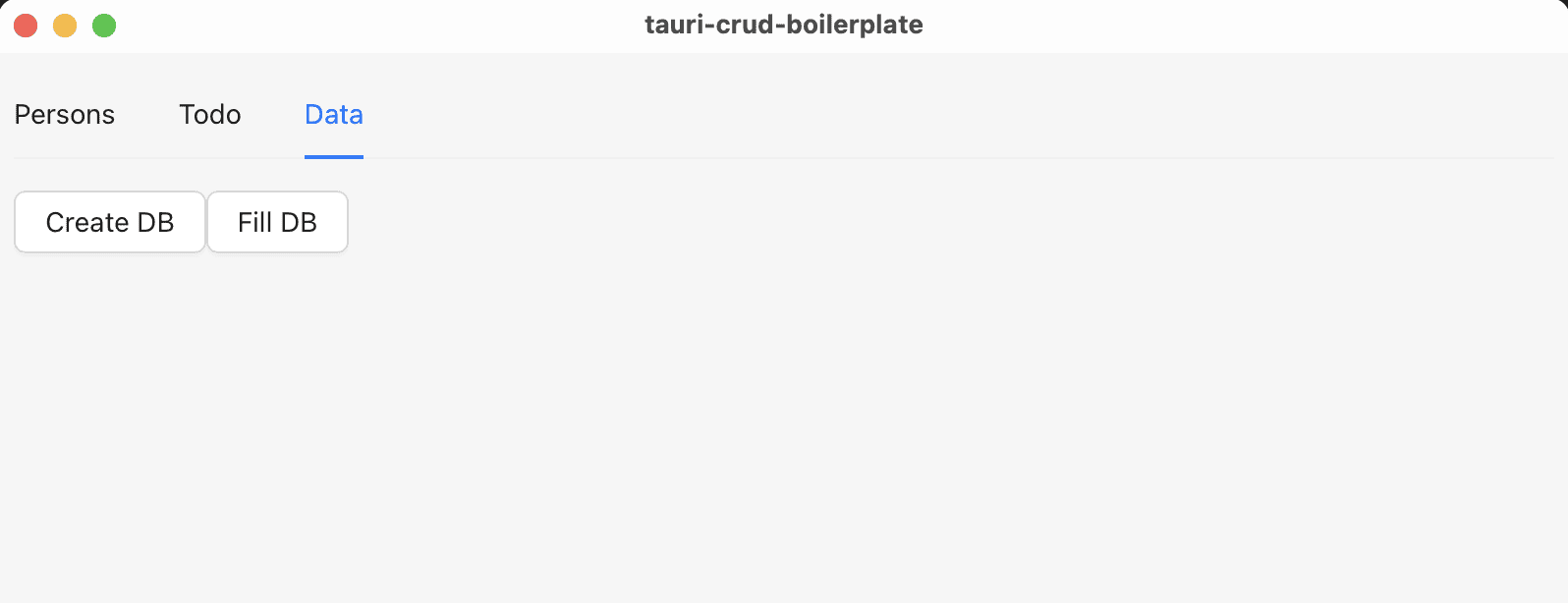Tap the Create DB button
Viewport: 1568px width, 603px height.
tap(110, 222)
